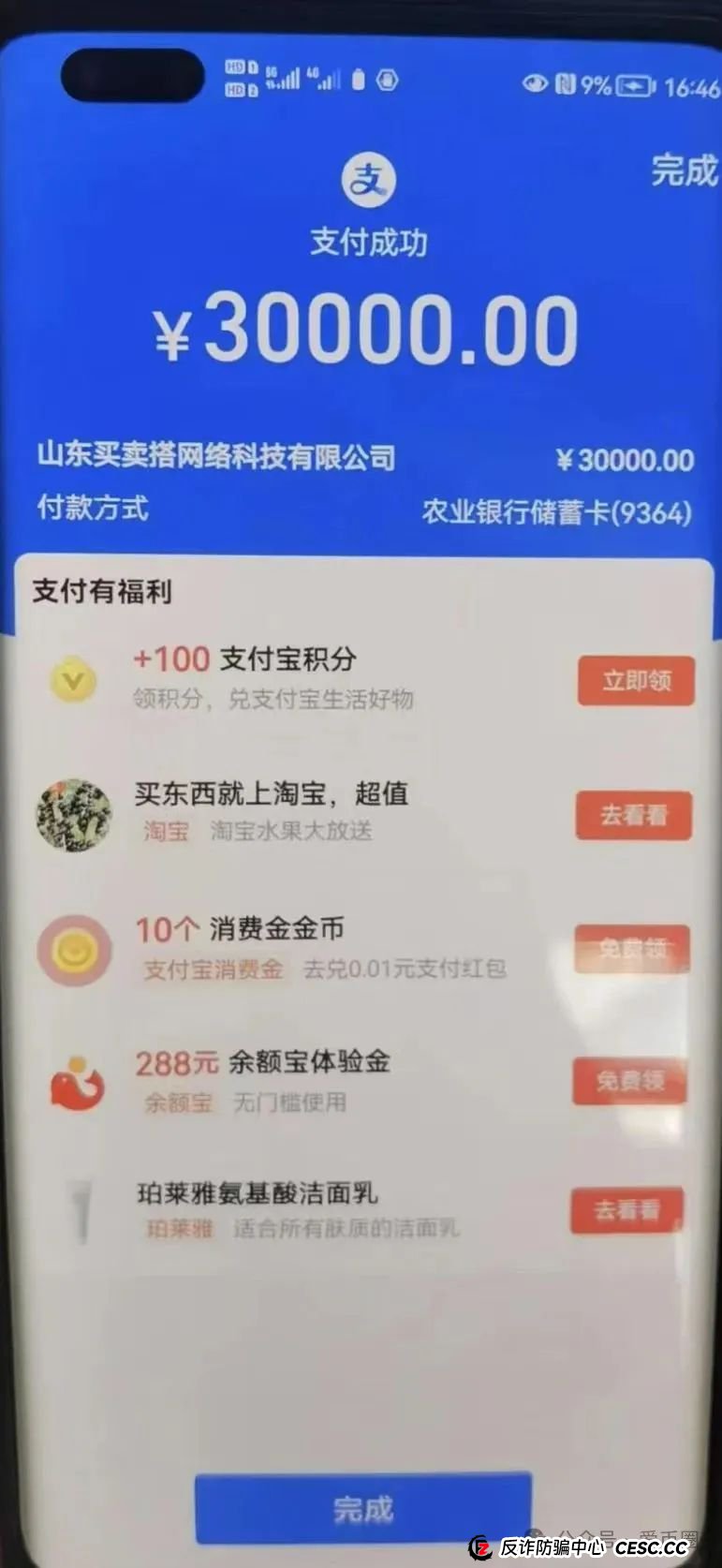Tap the blue 完成 button at the bottom
The height and width of the screenshot is (1568, 722).
tap(363, 1508)
